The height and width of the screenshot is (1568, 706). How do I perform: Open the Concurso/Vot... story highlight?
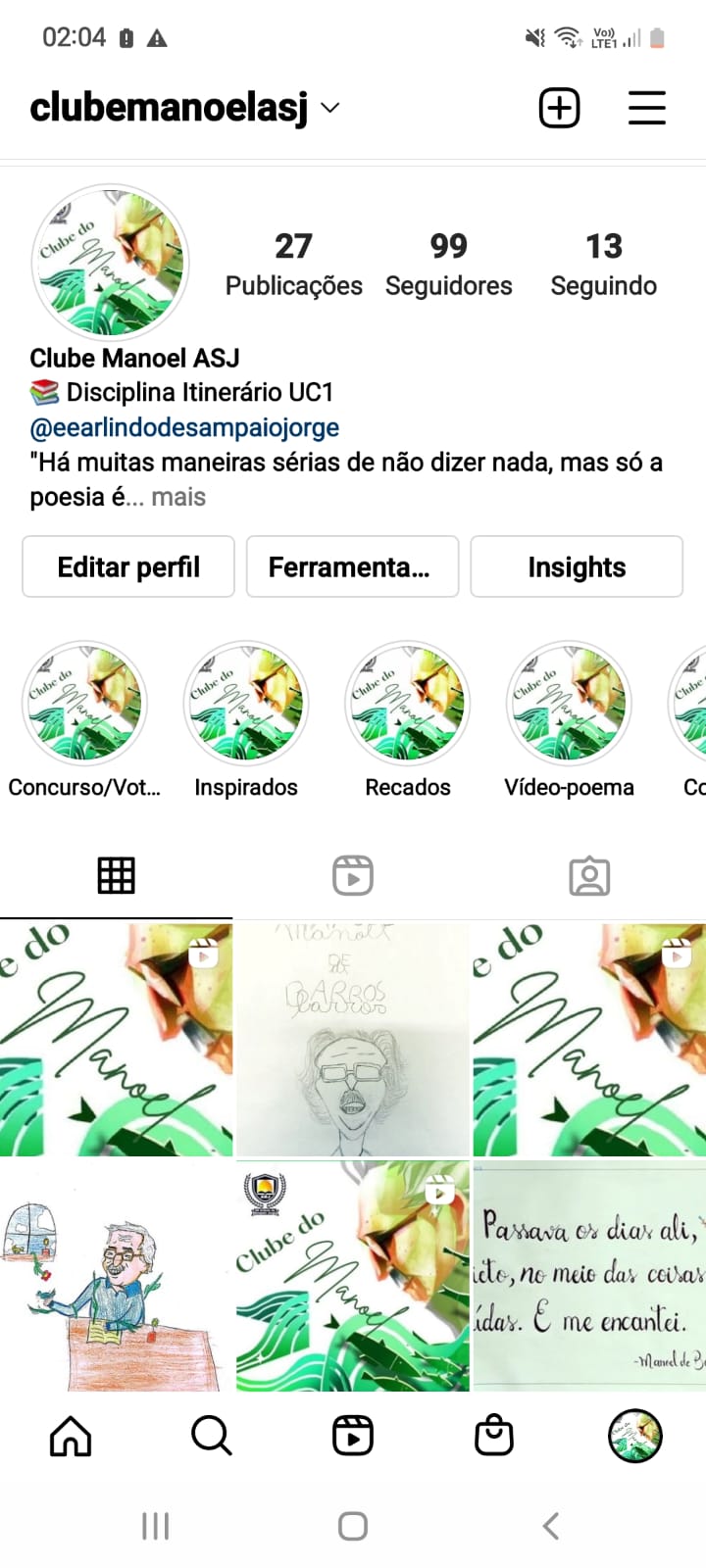pyautogui.click(x=84, y=704)
